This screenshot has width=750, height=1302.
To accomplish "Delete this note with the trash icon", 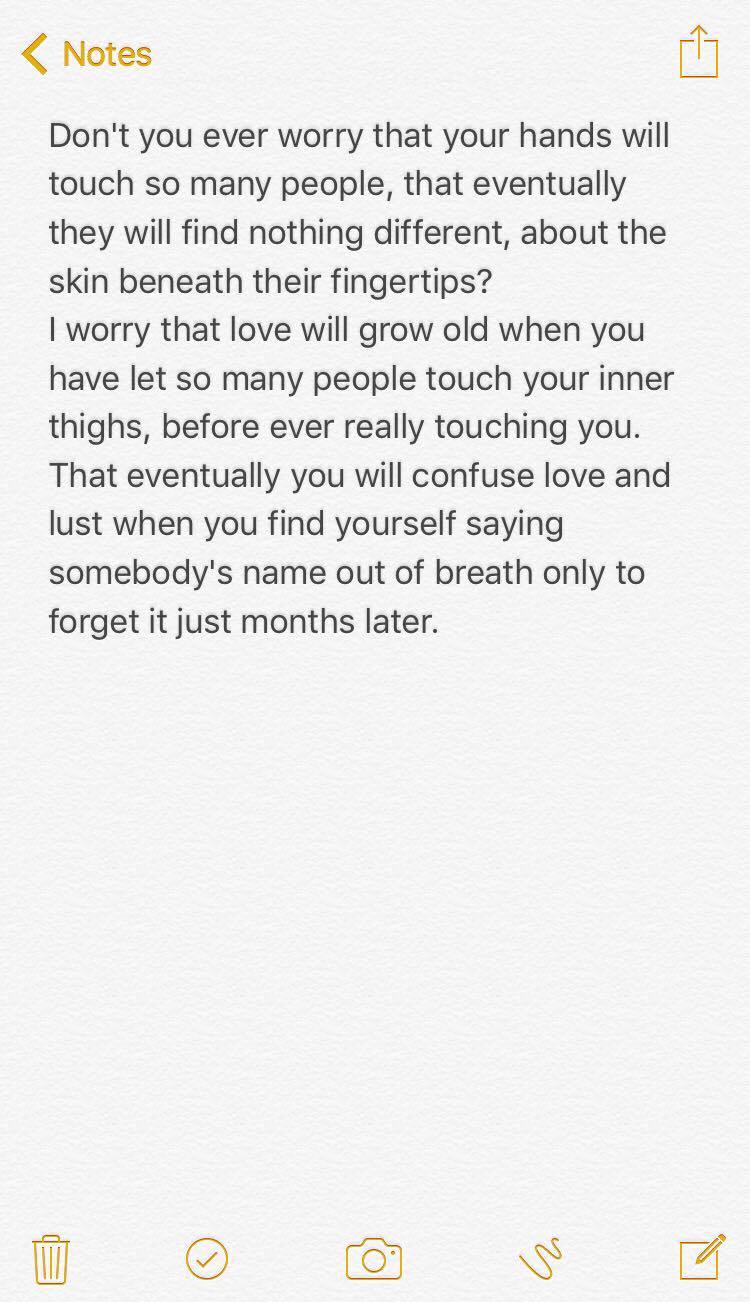I will [x=50, y=1258].
